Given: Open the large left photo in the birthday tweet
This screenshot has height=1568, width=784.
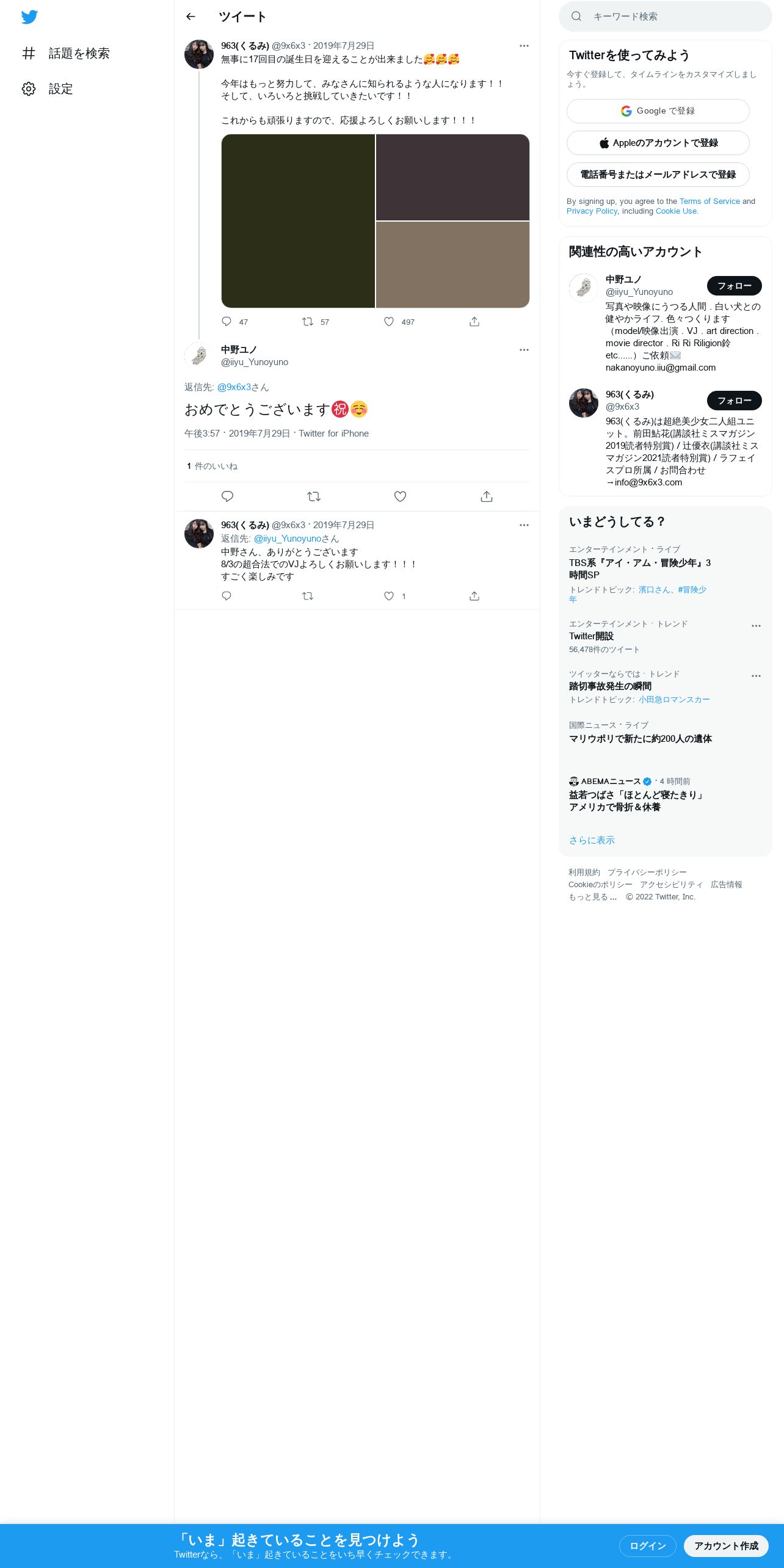Looking at the screenshot, I should click(298, 221).
